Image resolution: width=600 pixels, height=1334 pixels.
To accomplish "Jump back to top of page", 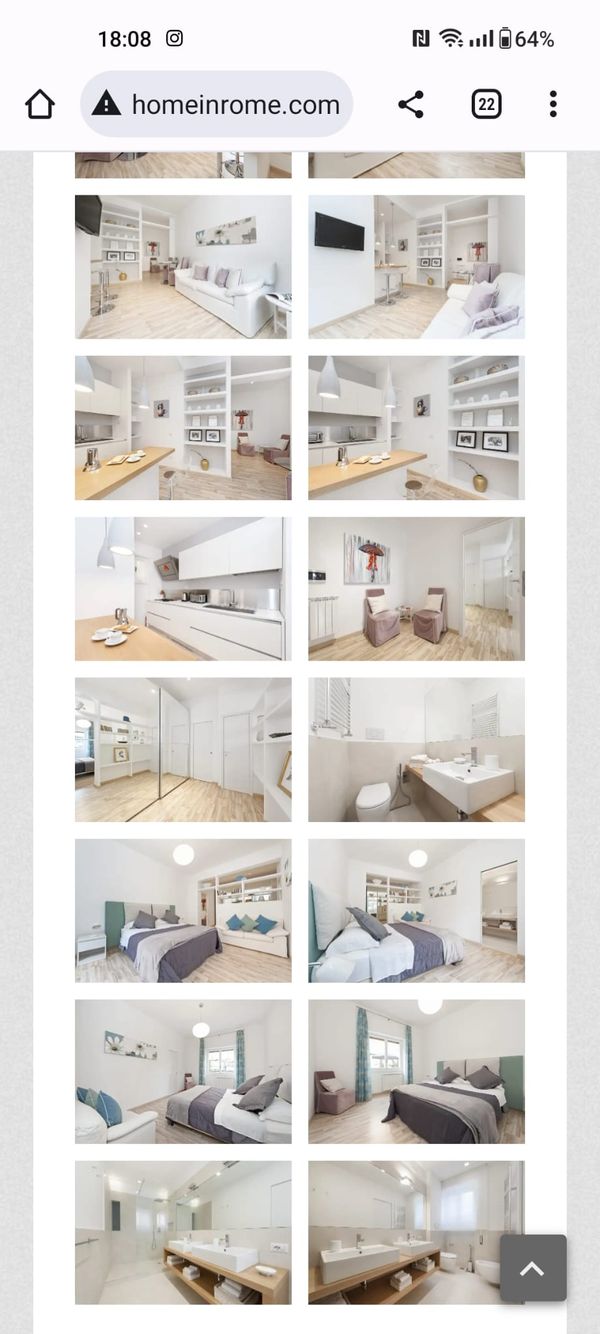I will (x=533, y=1268).
